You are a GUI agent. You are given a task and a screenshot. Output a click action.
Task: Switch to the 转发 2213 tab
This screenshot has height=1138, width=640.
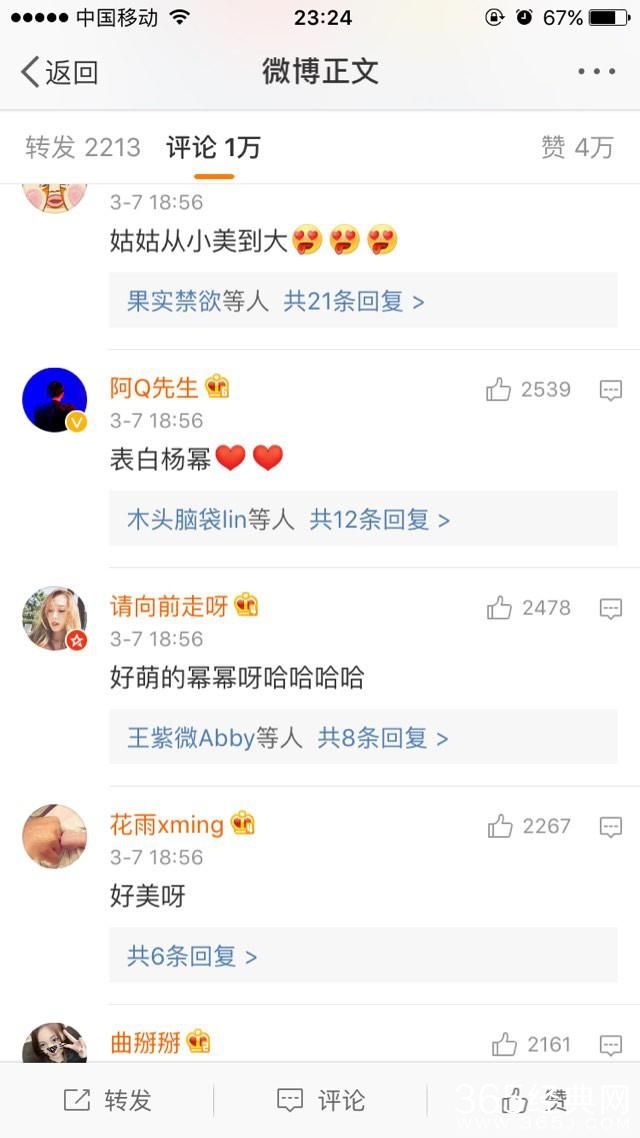(x=83, y=148)
